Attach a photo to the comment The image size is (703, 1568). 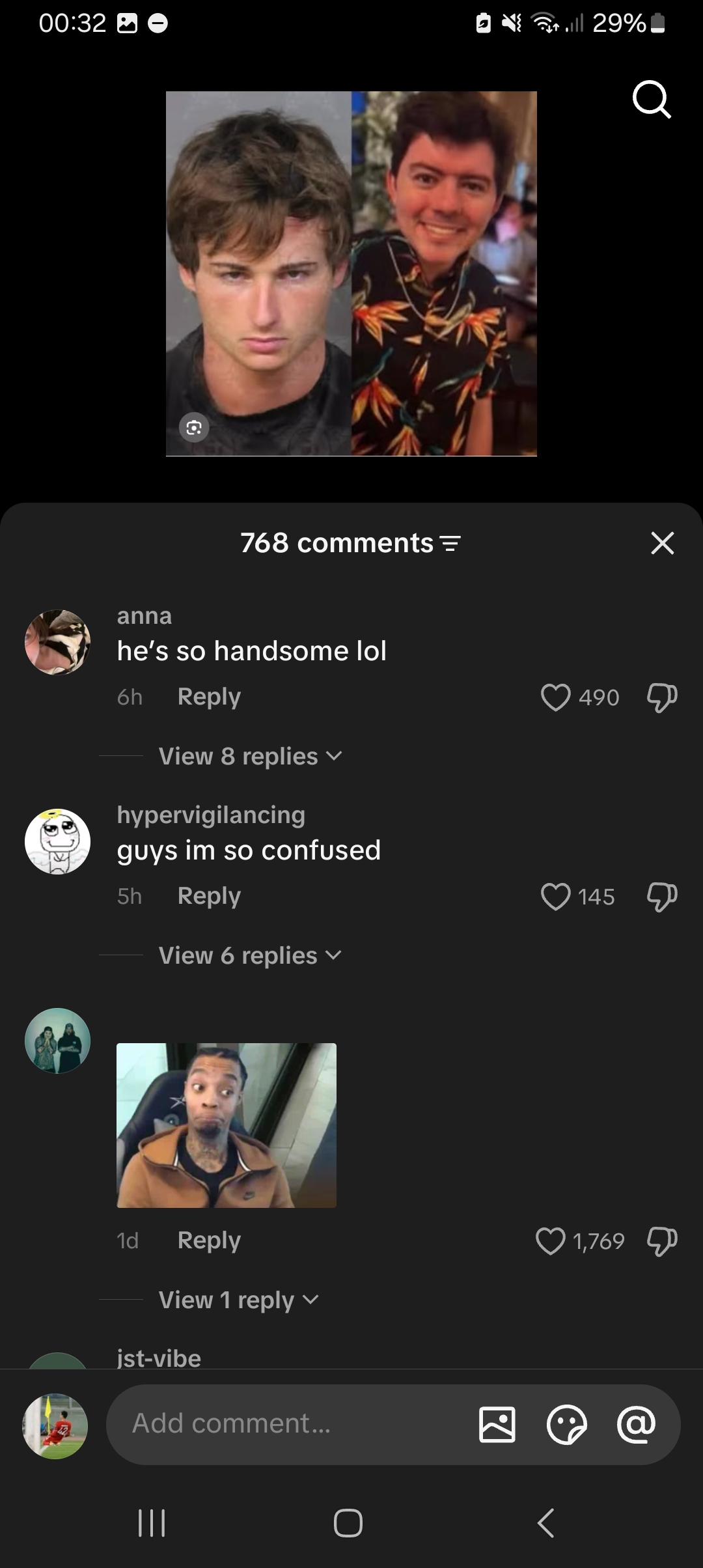click(x=497, y=1424)
